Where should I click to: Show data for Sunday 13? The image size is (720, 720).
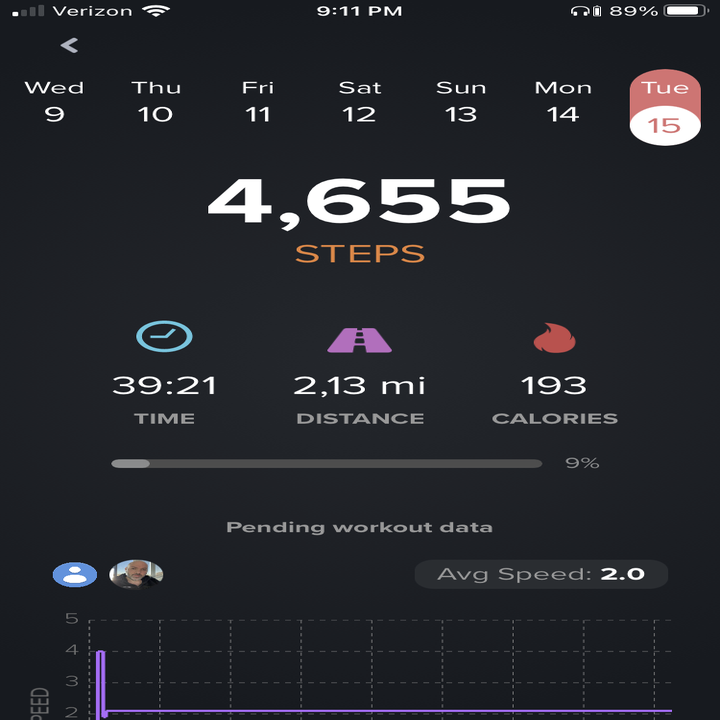coord(461,101)
